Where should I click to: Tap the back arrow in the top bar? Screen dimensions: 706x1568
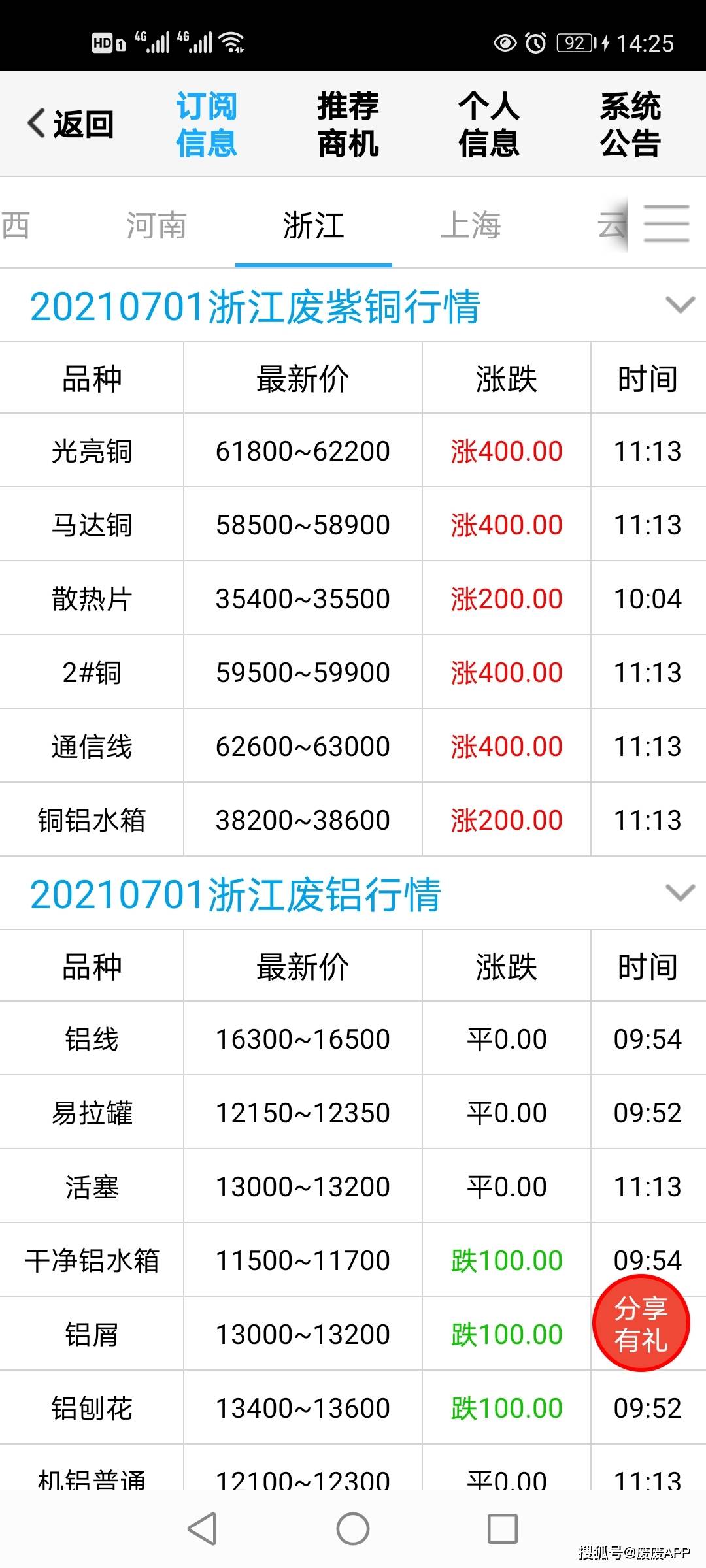coord(36,123)
